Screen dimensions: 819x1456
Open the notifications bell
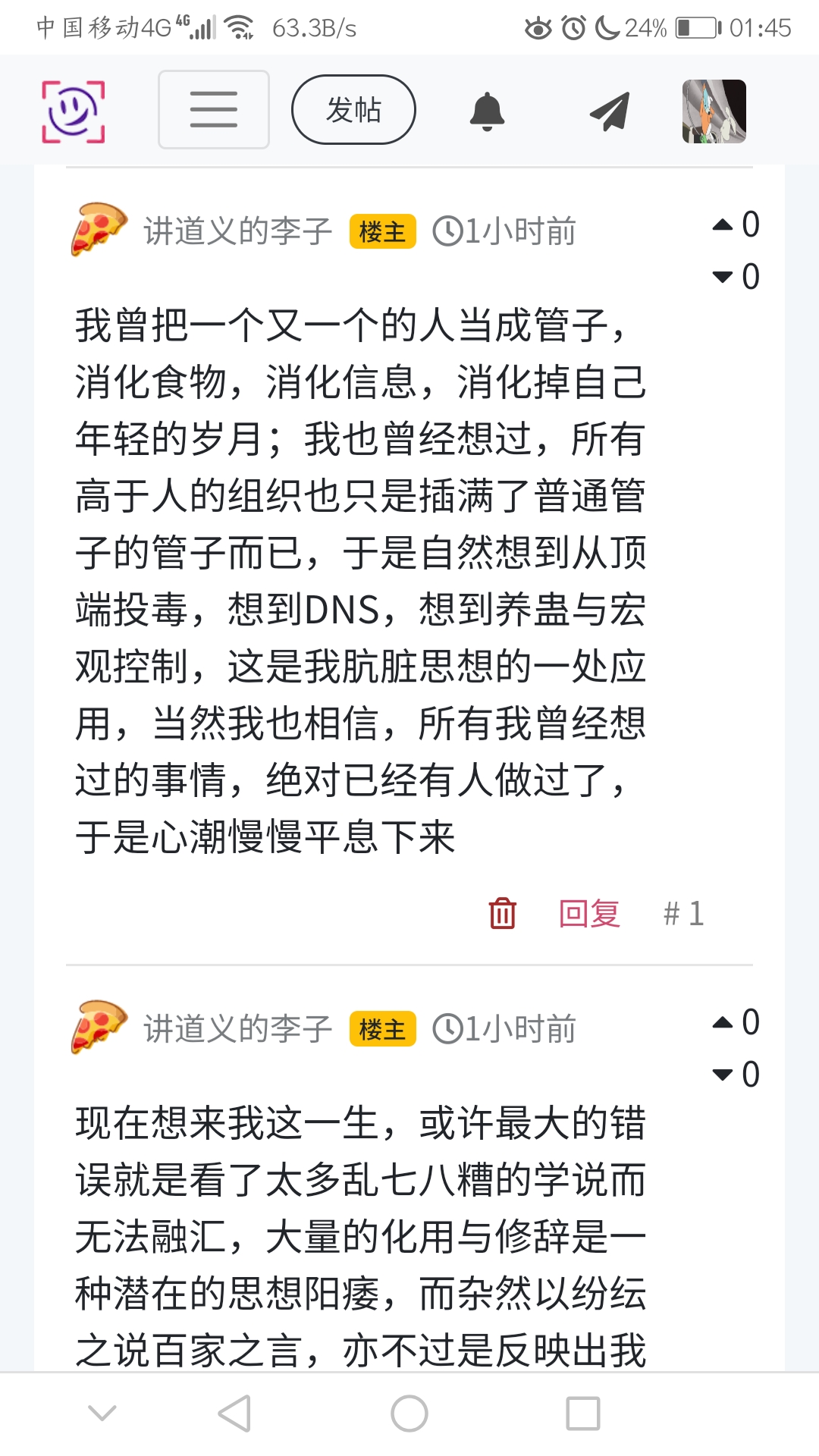(x=487, y=111)
